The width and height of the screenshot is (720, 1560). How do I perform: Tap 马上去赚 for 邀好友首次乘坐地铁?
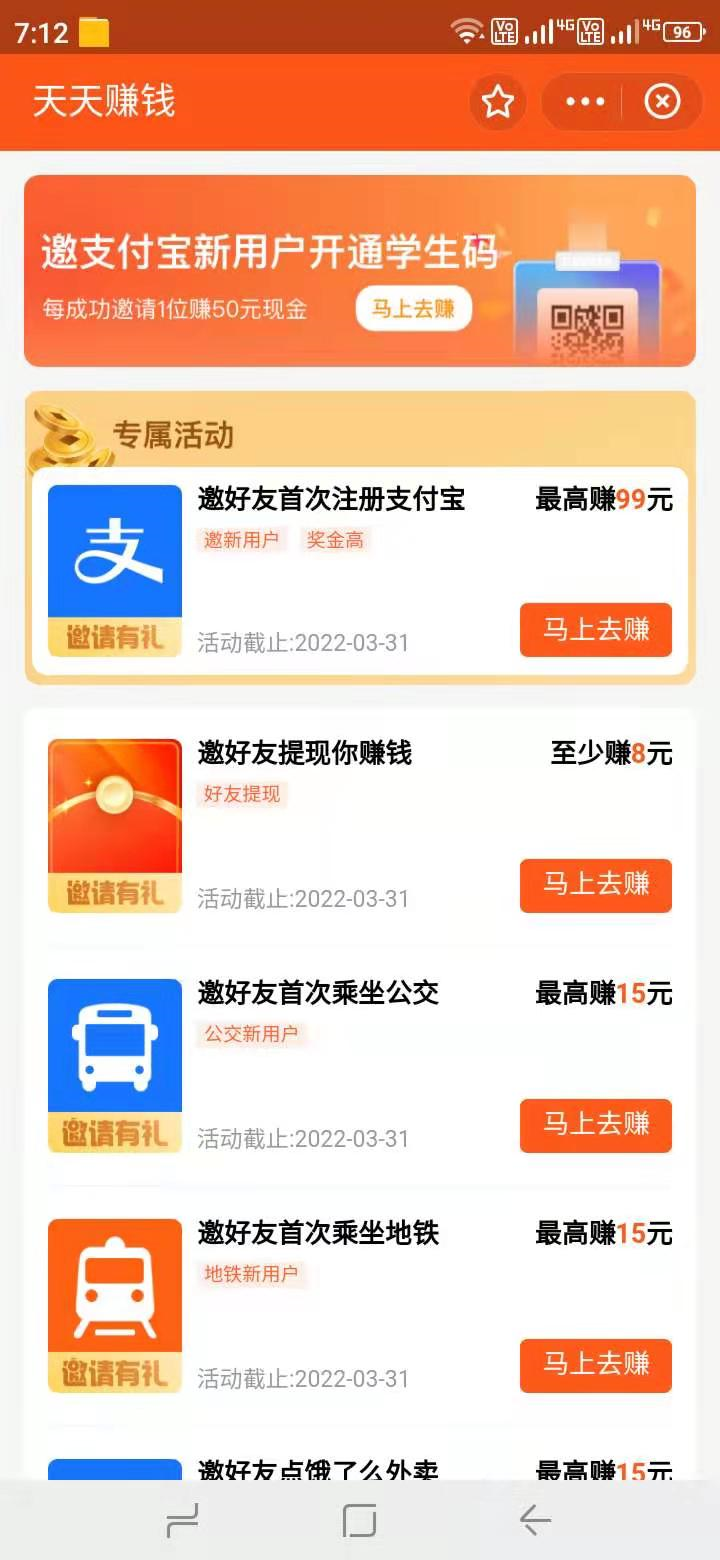(x=595, y=1365)
